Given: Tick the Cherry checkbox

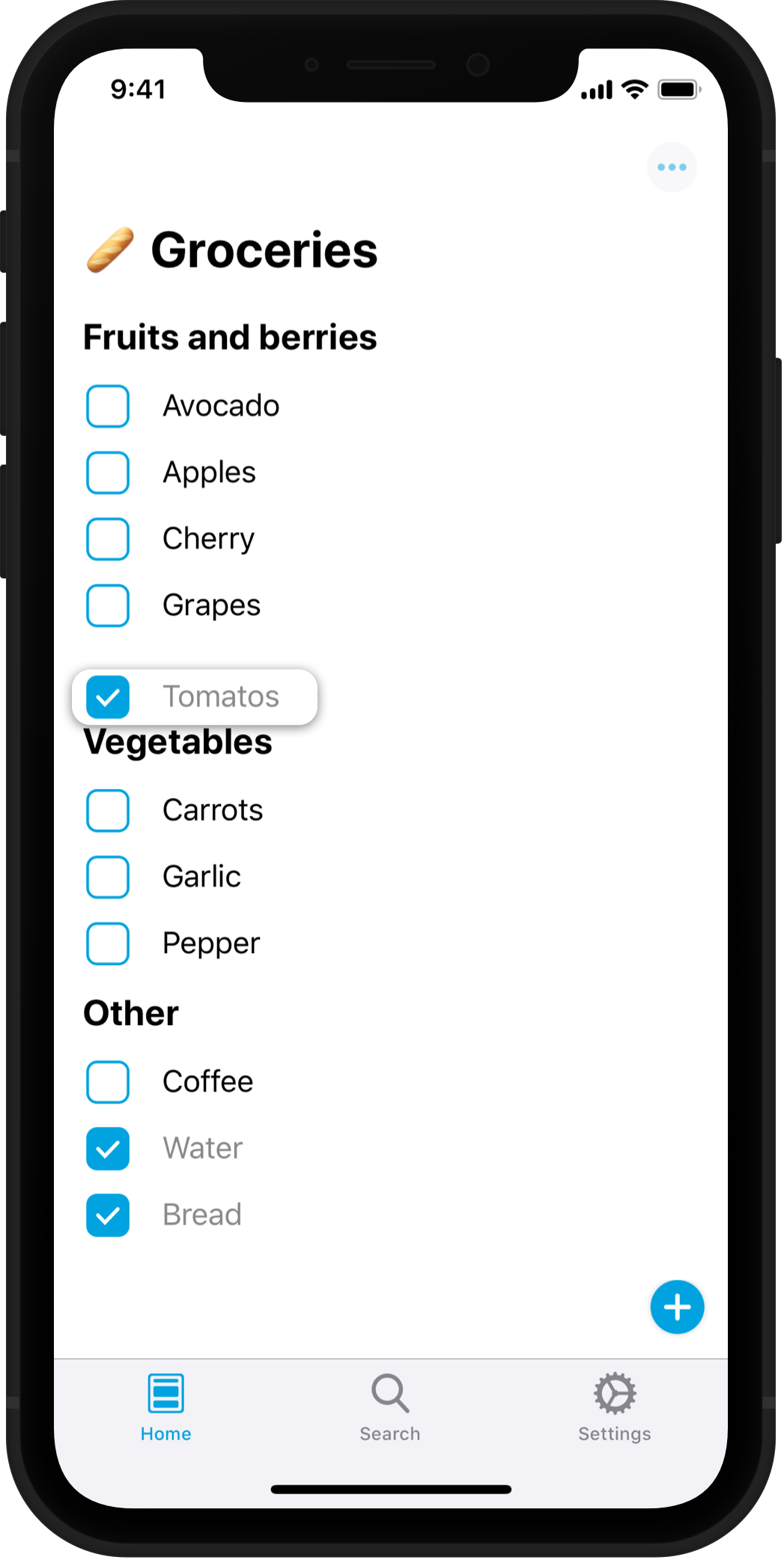Looking at the screenshot, I should click(108, 539).
